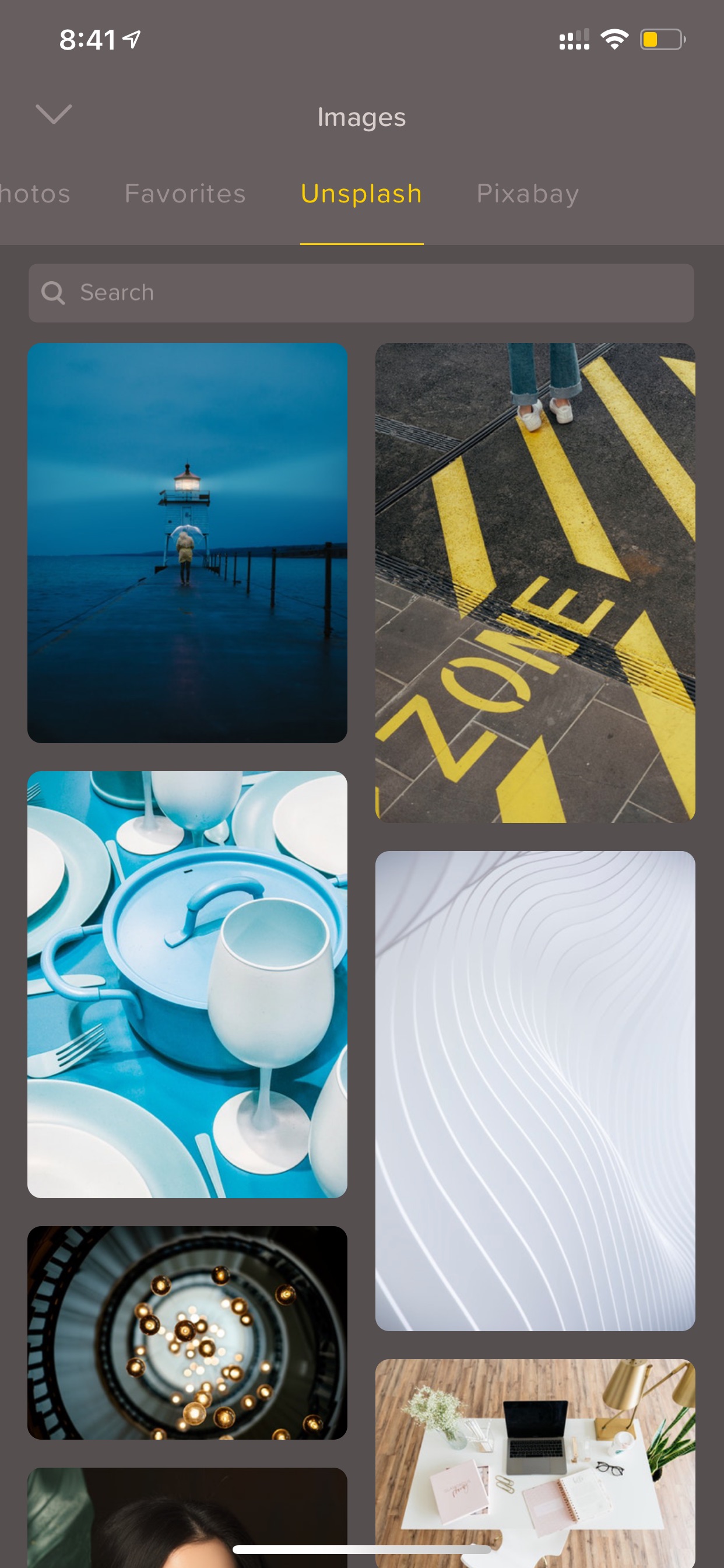This screenshot has height=1568, width=724.
Task: Pick the blue cookware and glasses photo
Action: (x=187, y=984)
